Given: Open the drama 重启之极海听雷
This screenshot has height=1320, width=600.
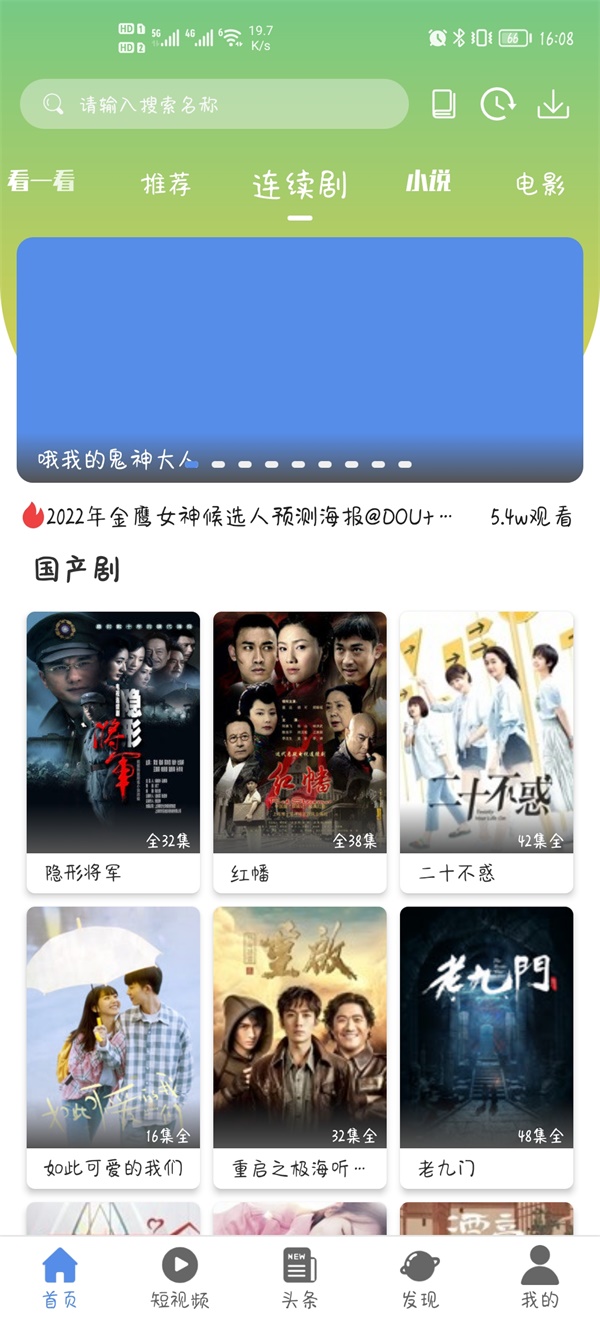Looking at the screenshot, I should click(x=300, y=1045).
